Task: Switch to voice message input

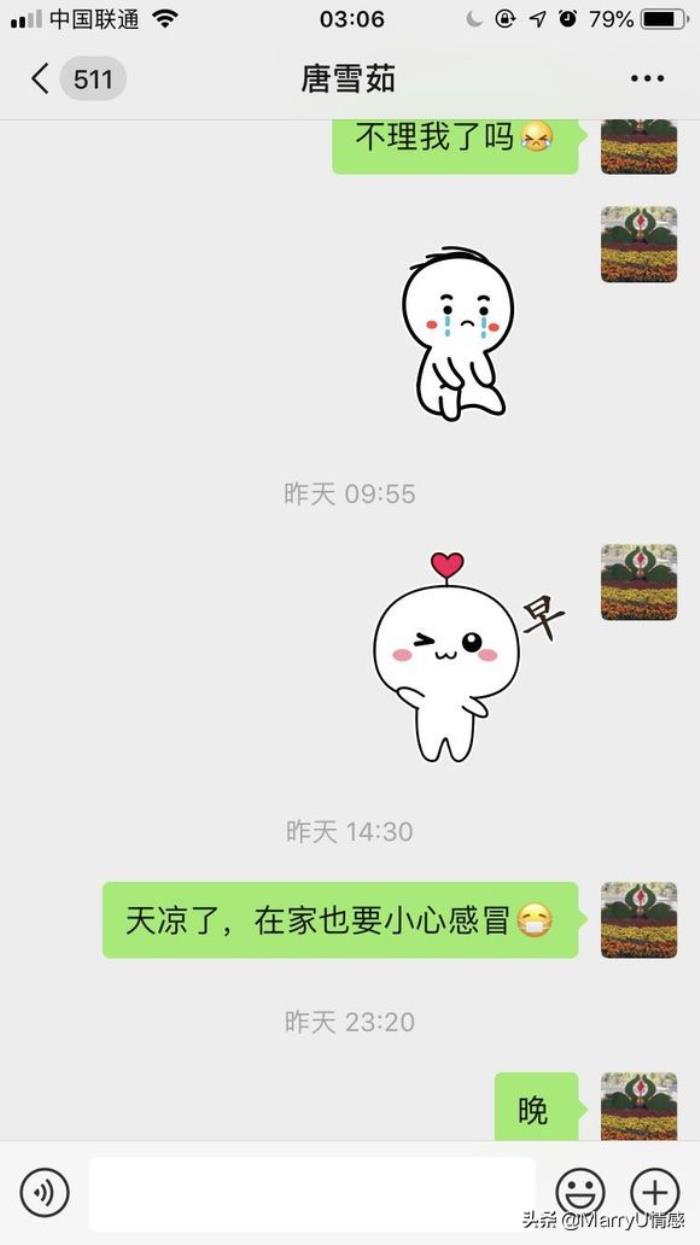Action: point(45,1192)
